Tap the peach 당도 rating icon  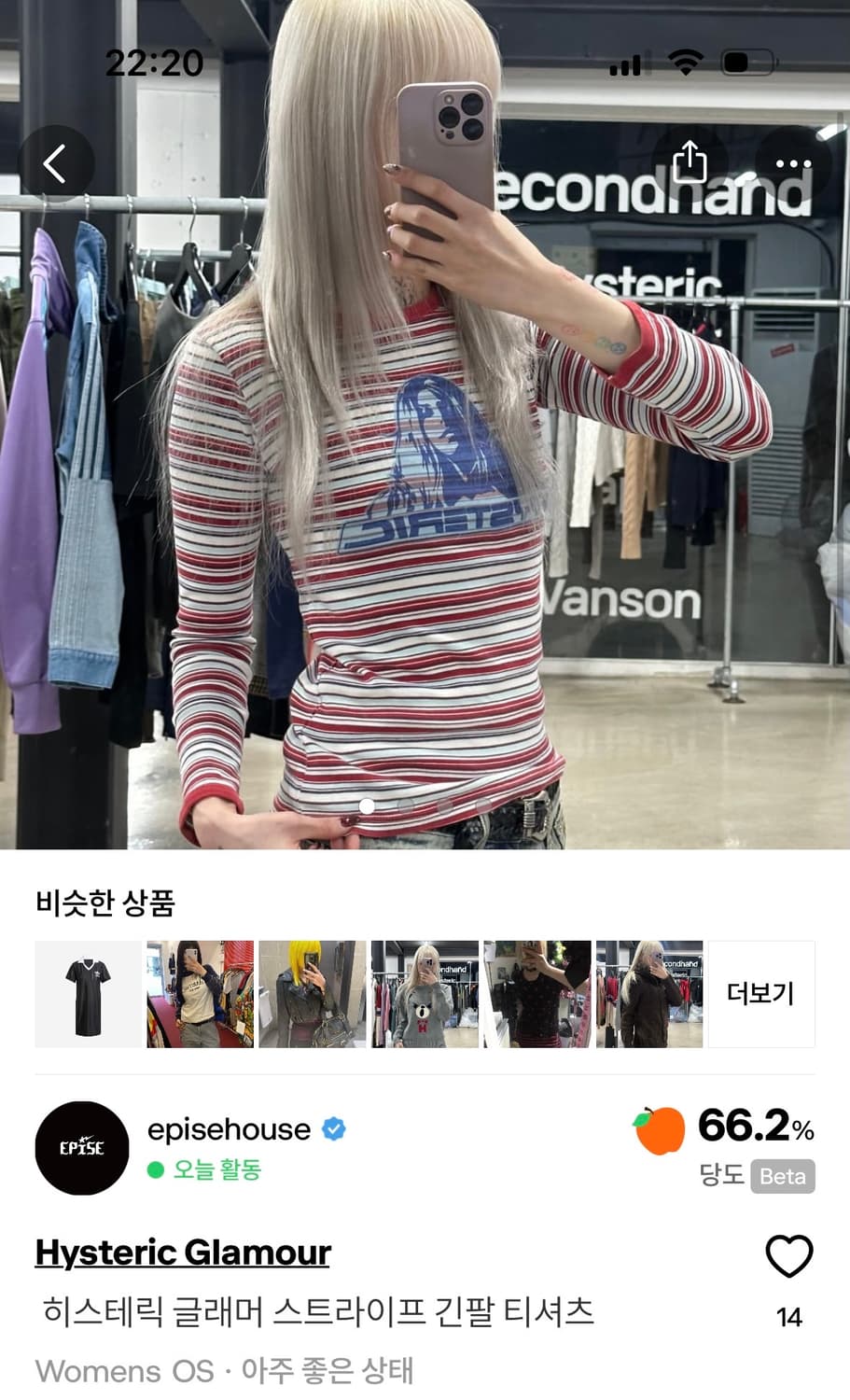660,1133
